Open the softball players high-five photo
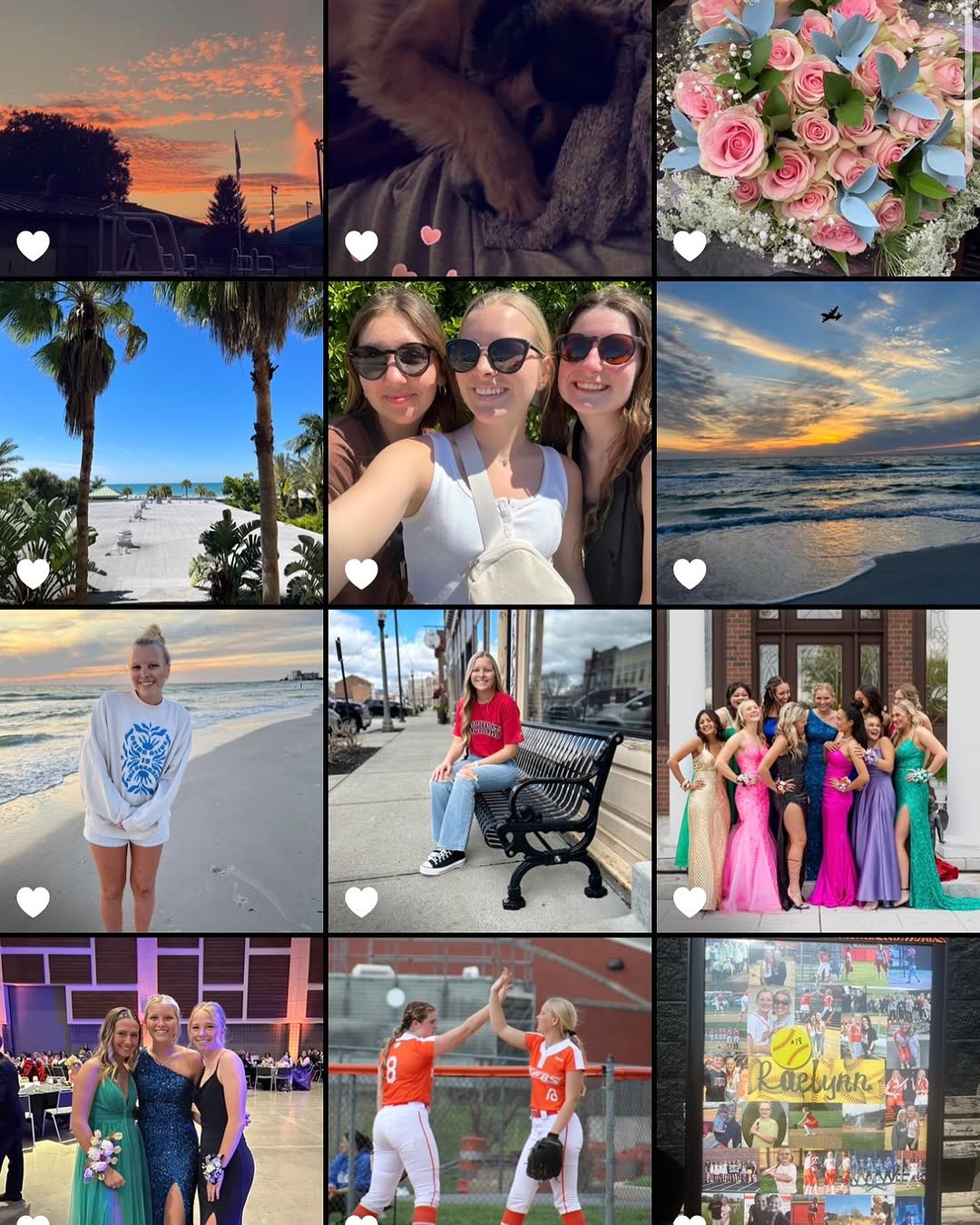The height and width of the screenshot is (1225, 980). pyautogui.click(x=490, y=1082)
